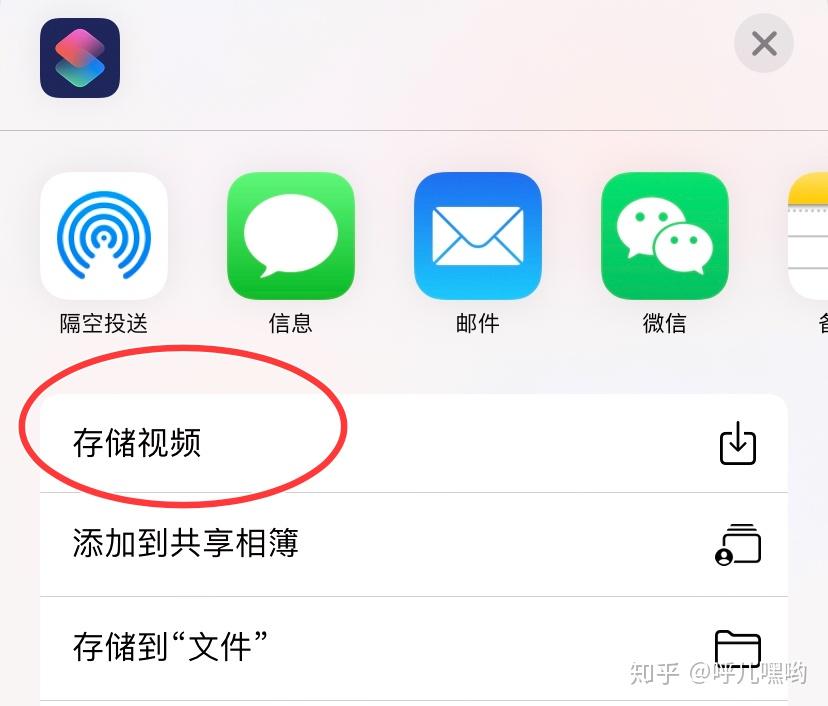Share to the Notes app
This screenshot has height=706, width=828.
809,236
